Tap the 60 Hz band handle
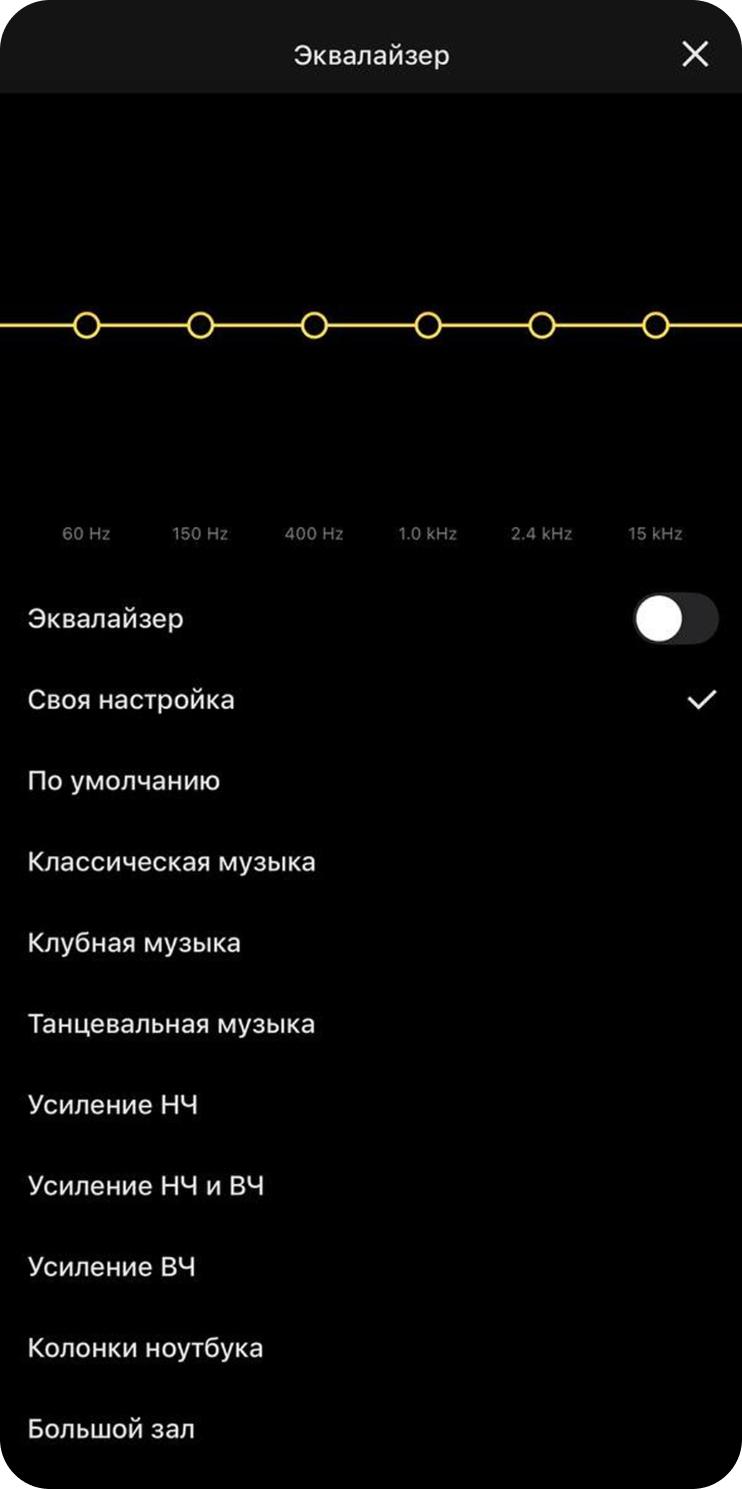Screen dimensions: 742x1489 pyautogui.click(x=87, y=325)
